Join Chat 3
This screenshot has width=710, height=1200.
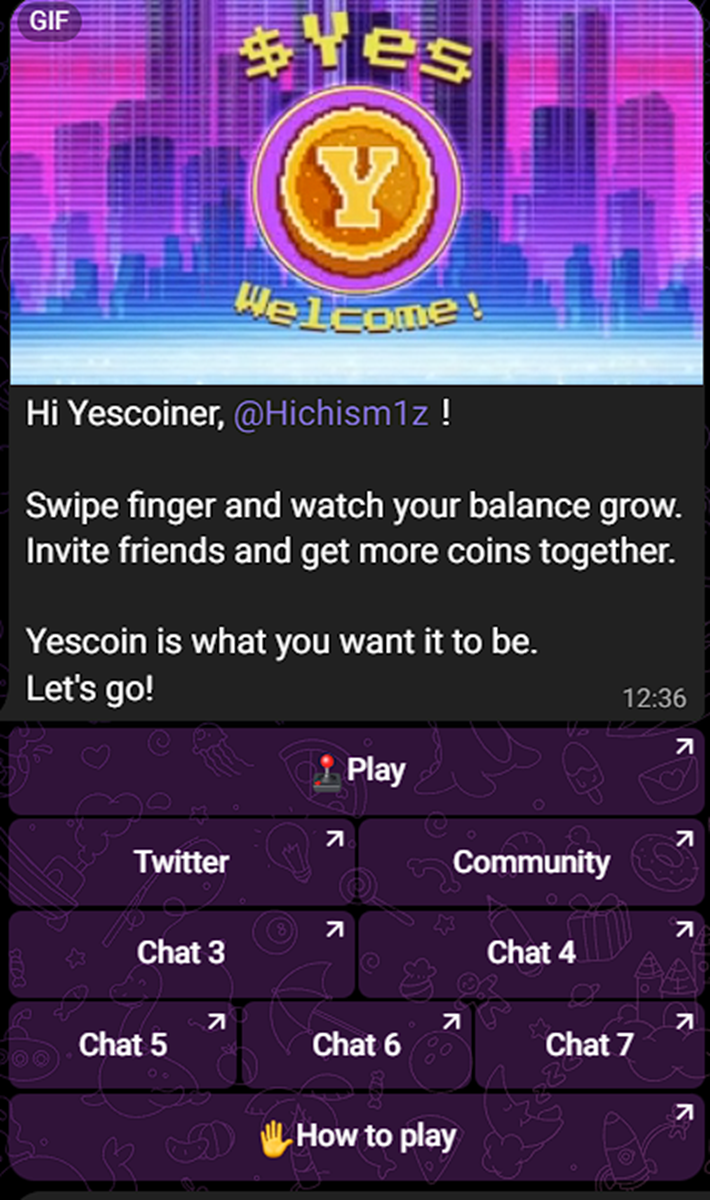pyautogui.click(x=181, y=953)
